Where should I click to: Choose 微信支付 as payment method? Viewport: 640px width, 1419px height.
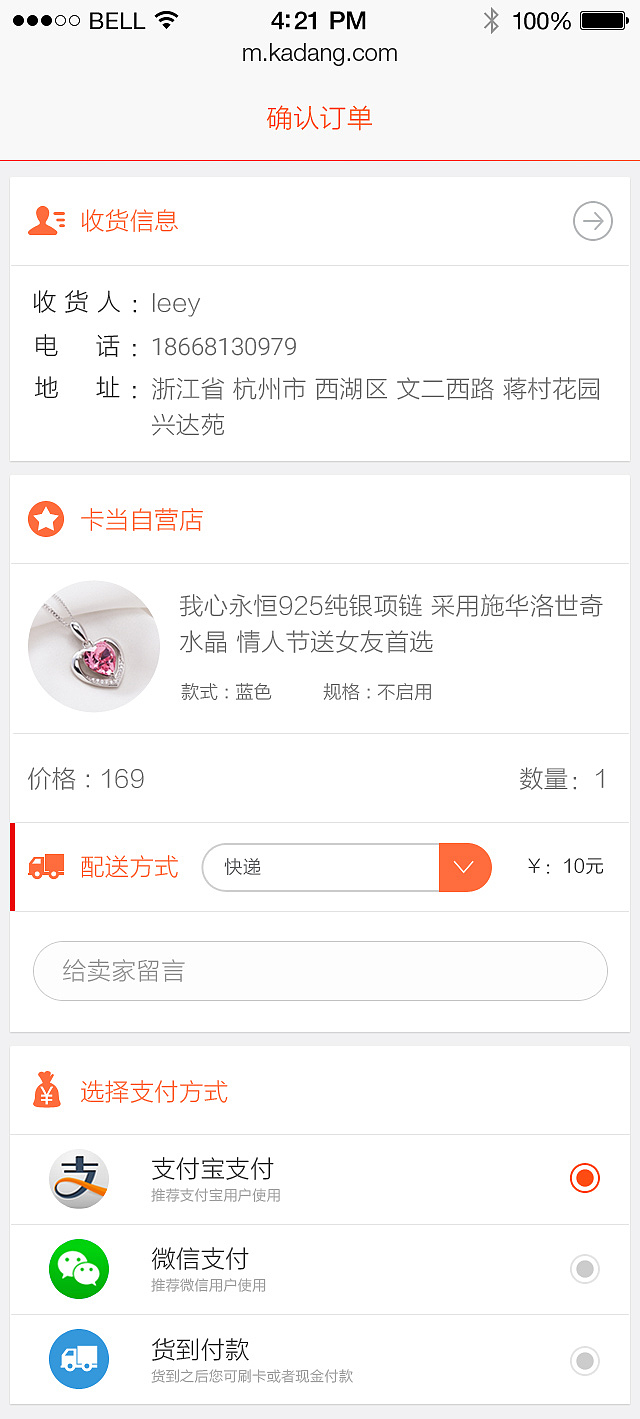[584, 1269]
